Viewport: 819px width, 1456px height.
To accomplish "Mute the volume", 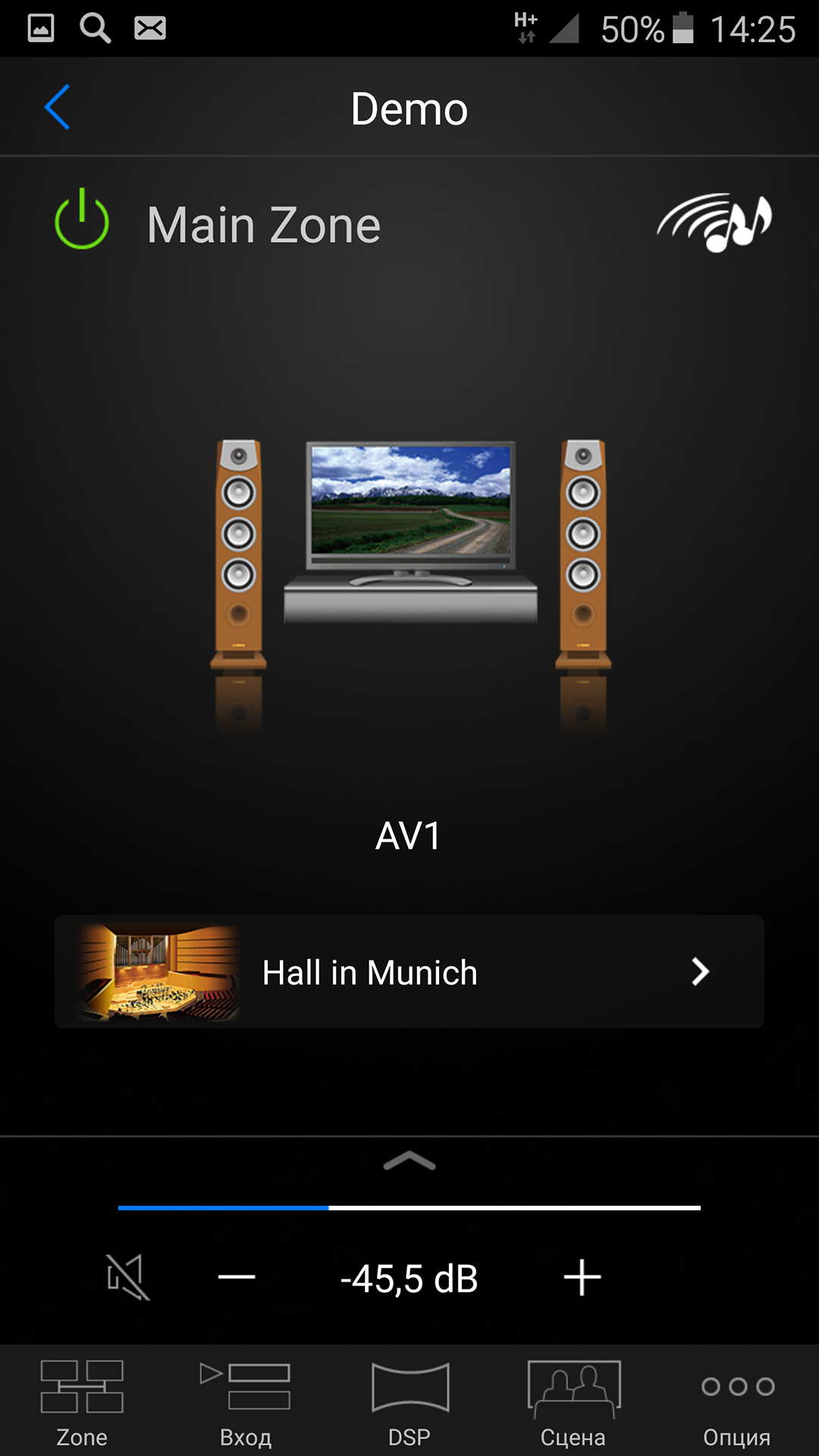I will point(127,1278).
